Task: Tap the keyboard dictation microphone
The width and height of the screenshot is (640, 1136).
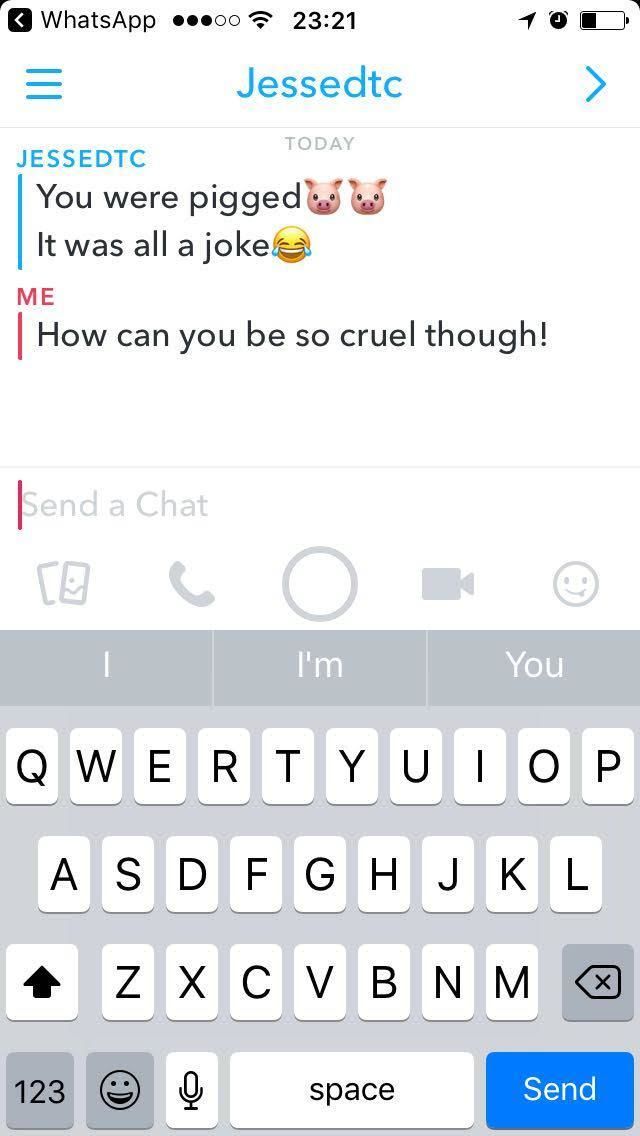Action: [x=191, y=1090]
